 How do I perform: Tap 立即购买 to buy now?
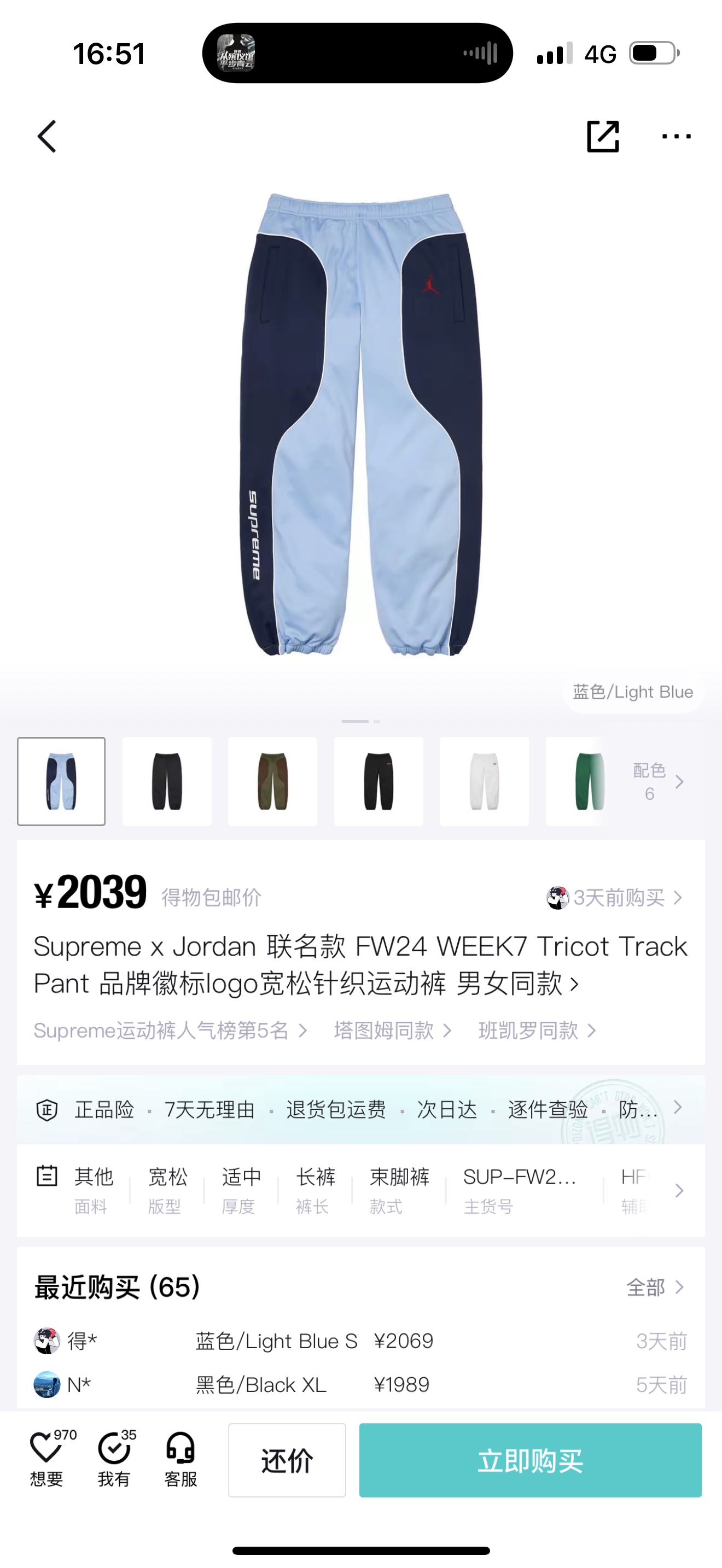pos(529,1460)
